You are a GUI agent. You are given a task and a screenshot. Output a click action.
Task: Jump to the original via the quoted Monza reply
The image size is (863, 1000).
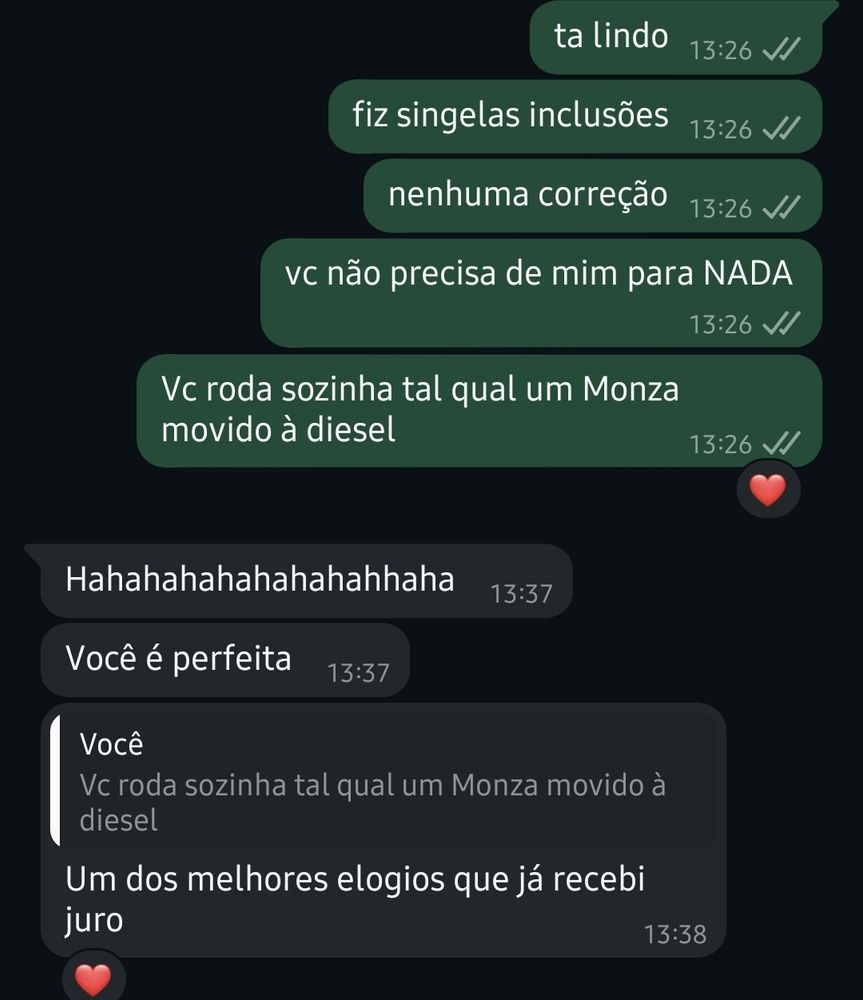point(383,781)
